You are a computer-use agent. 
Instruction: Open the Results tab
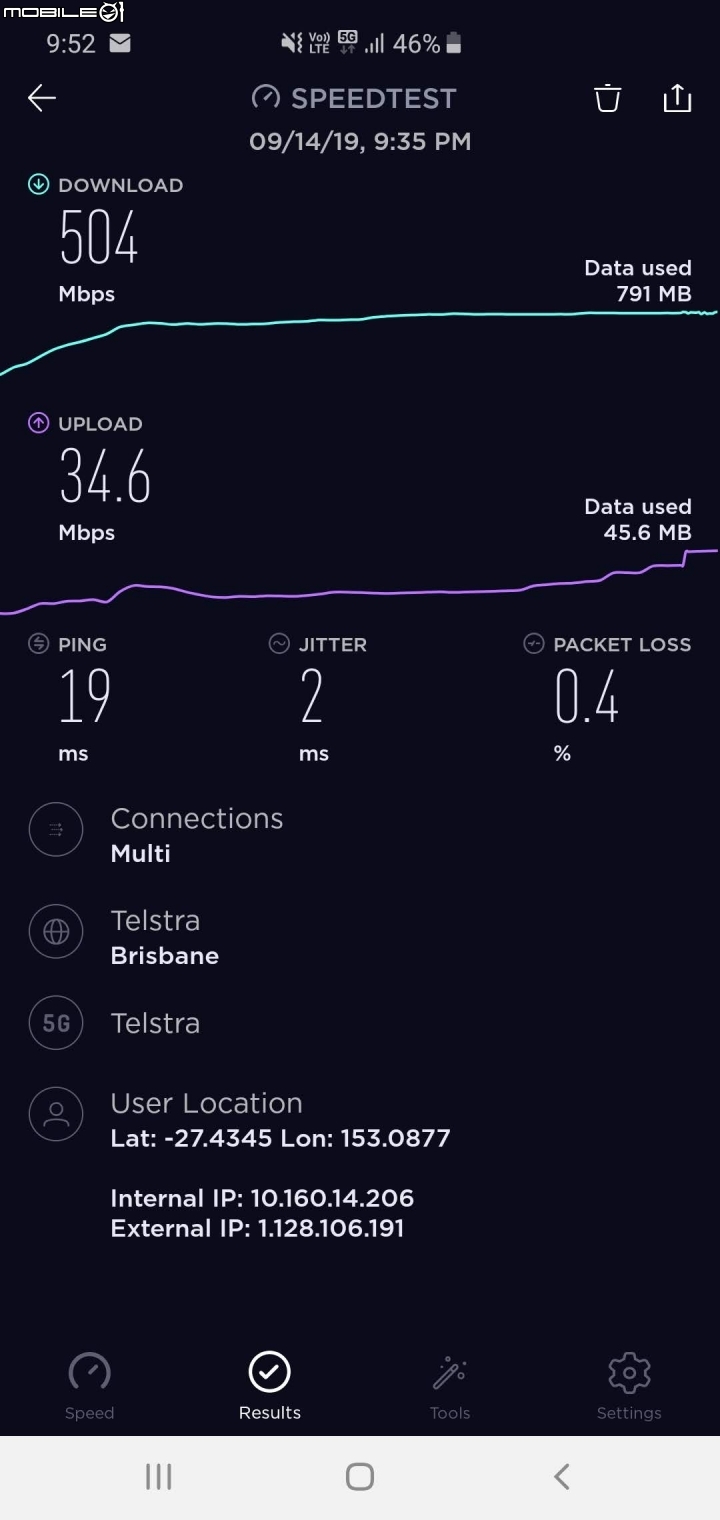[270, 1386]
